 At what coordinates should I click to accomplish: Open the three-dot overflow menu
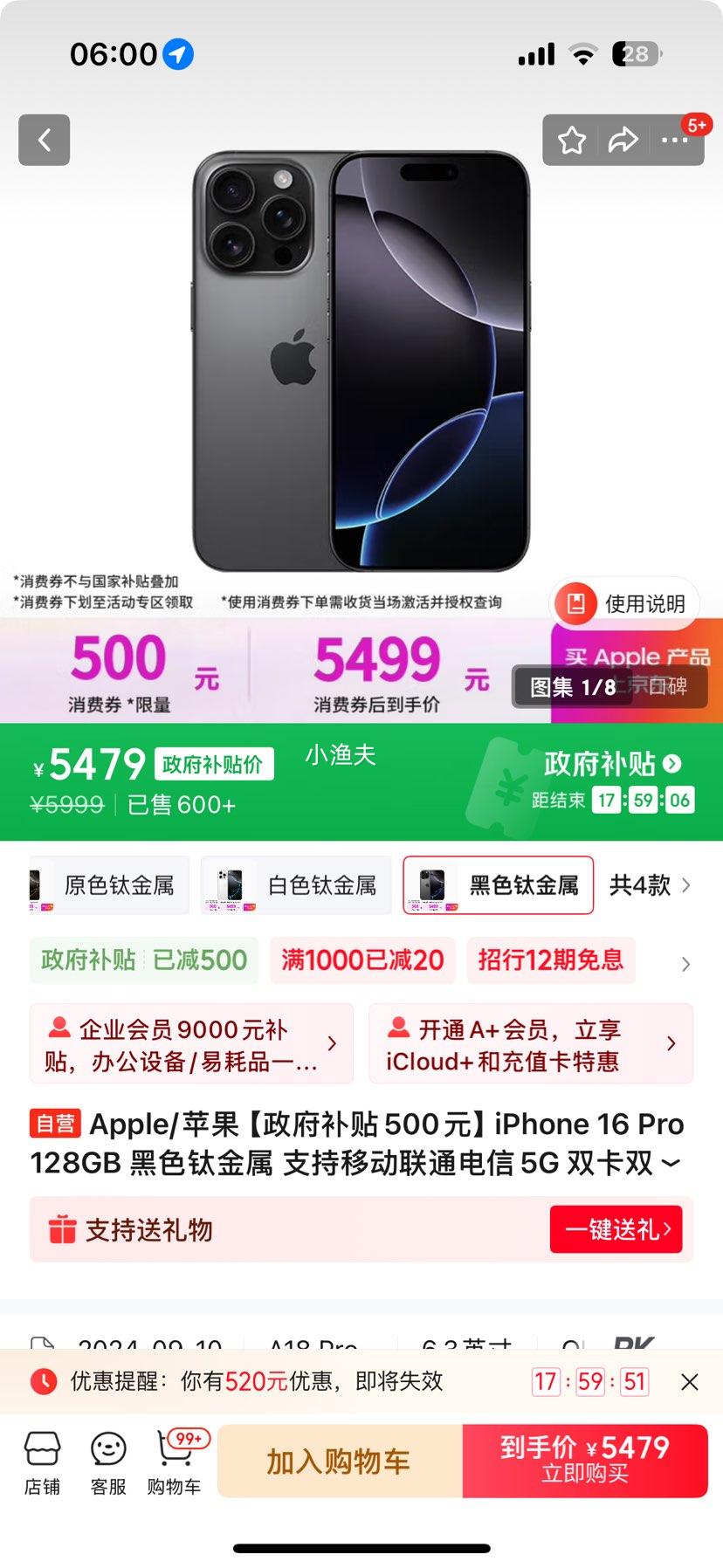tap(675, 140)
